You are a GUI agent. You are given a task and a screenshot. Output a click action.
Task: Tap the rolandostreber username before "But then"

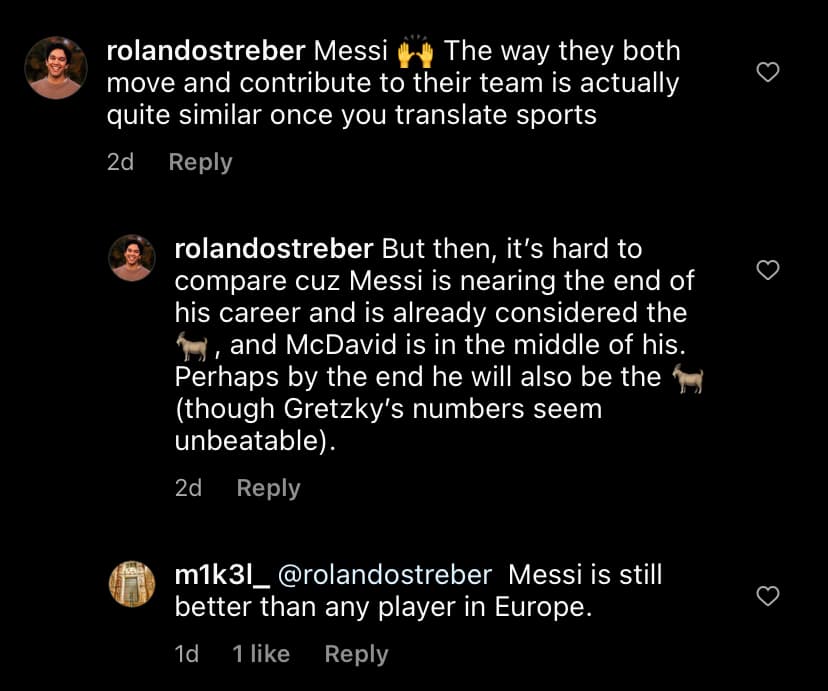(x=274, y=248)
